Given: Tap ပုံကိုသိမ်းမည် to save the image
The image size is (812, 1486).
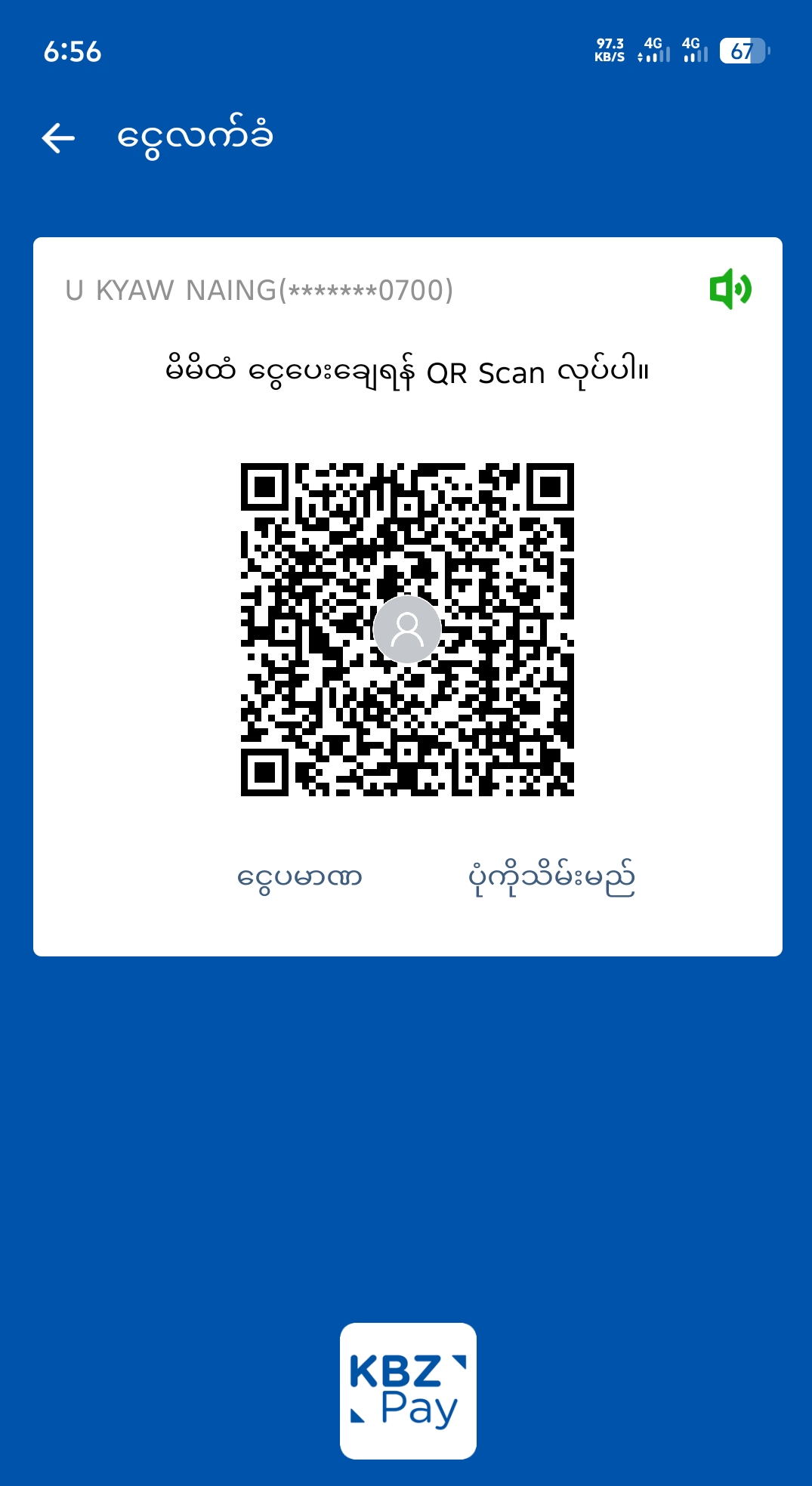Looking at the screenshot, I should coord(551,878).
